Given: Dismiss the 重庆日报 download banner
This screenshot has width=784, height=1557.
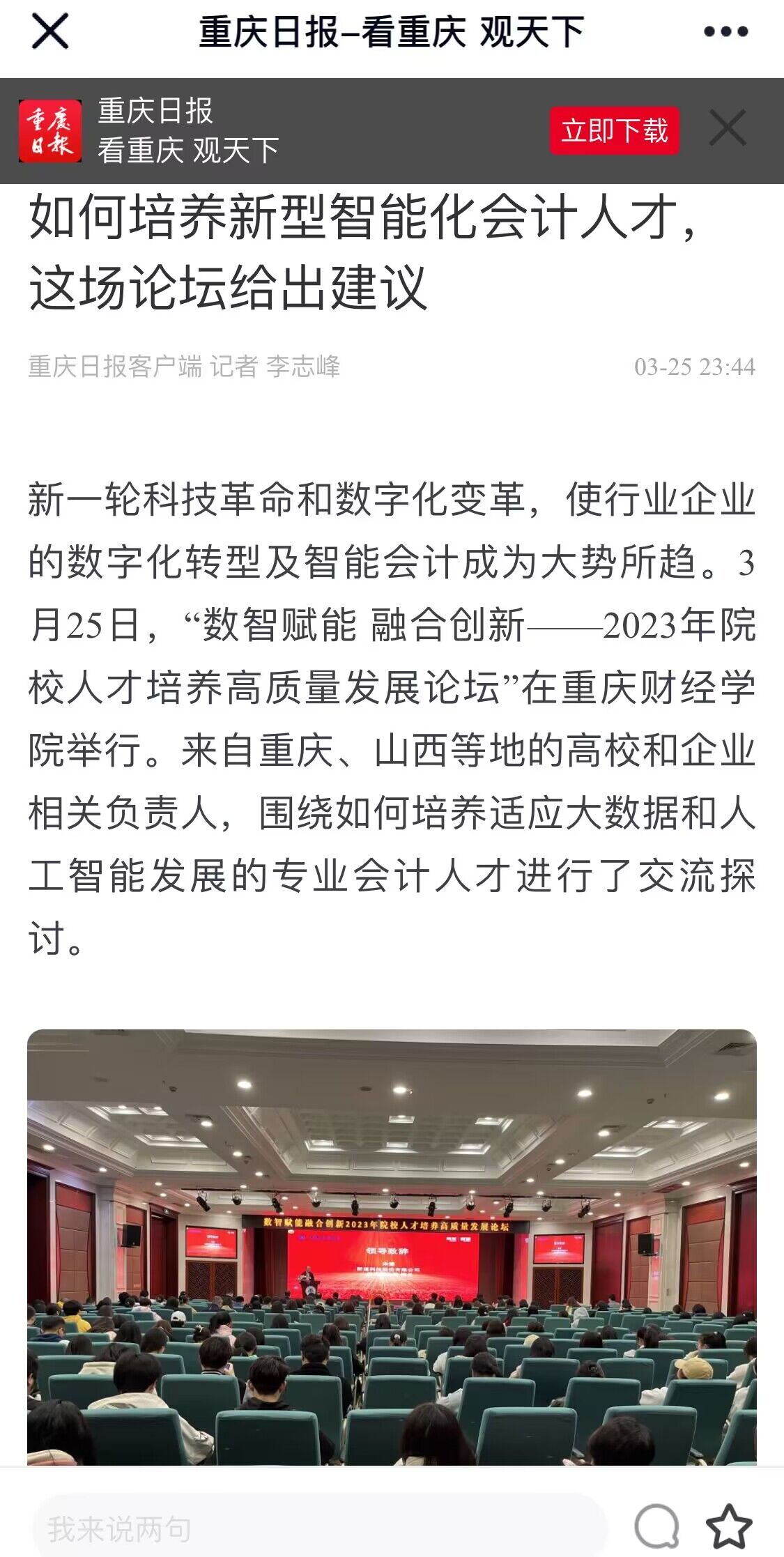Looking at the screenshot, I should [x=728, y=128].
